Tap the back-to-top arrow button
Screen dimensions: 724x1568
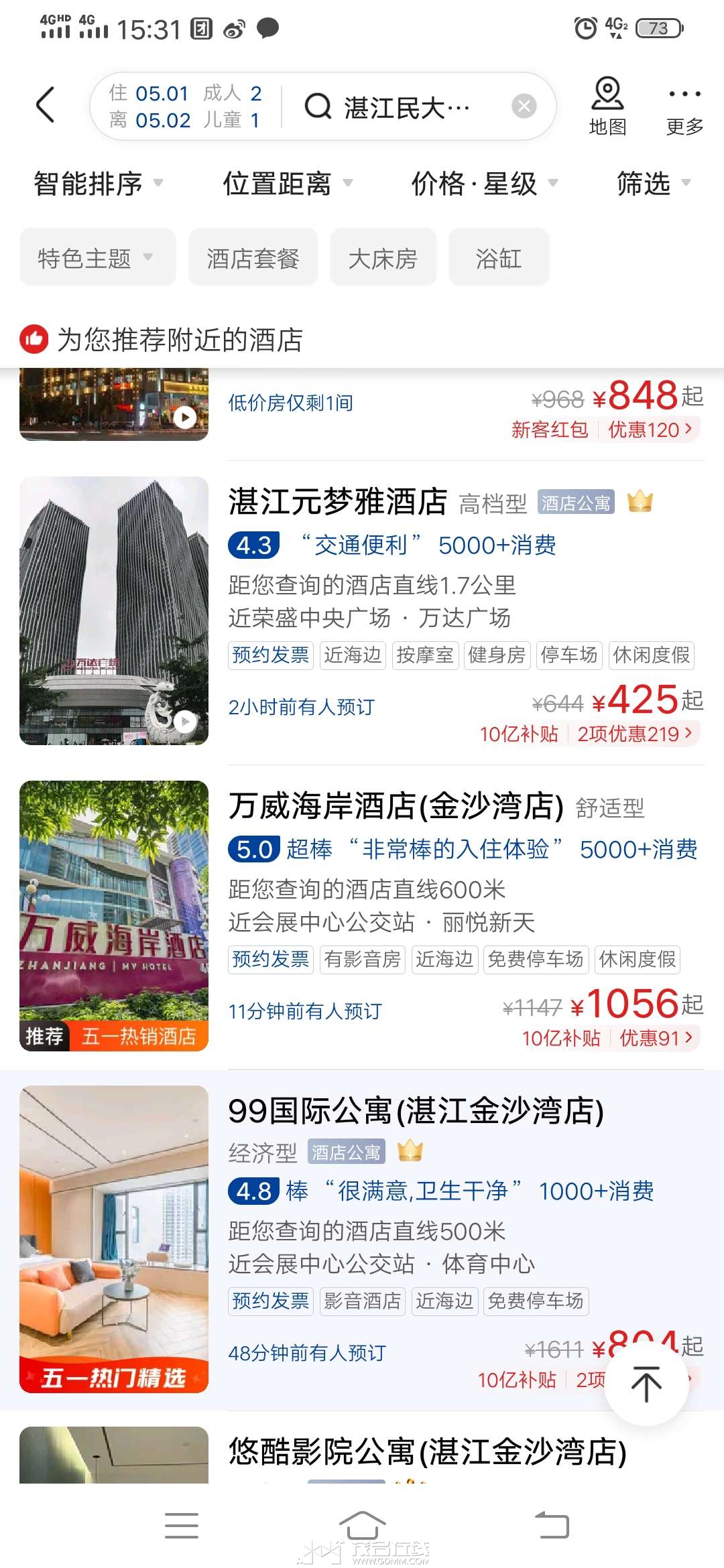646,1383
